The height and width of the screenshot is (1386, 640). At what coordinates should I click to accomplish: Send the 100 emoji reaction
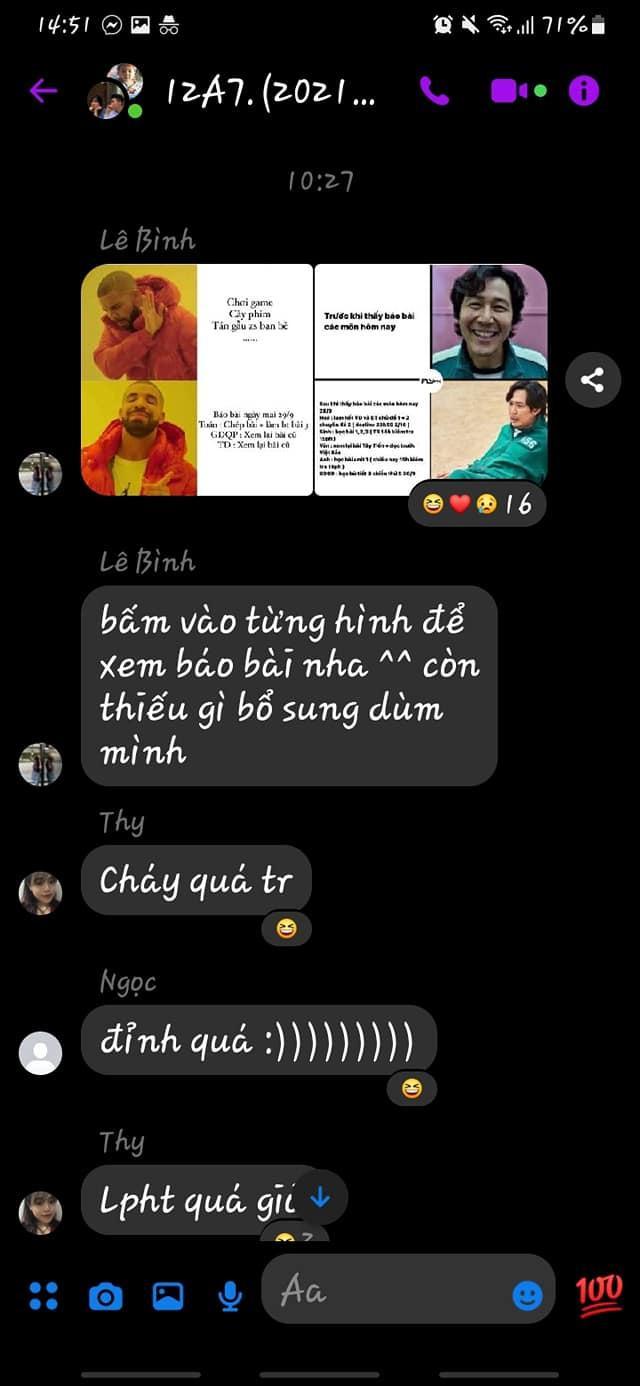[x=598, y=1296]
